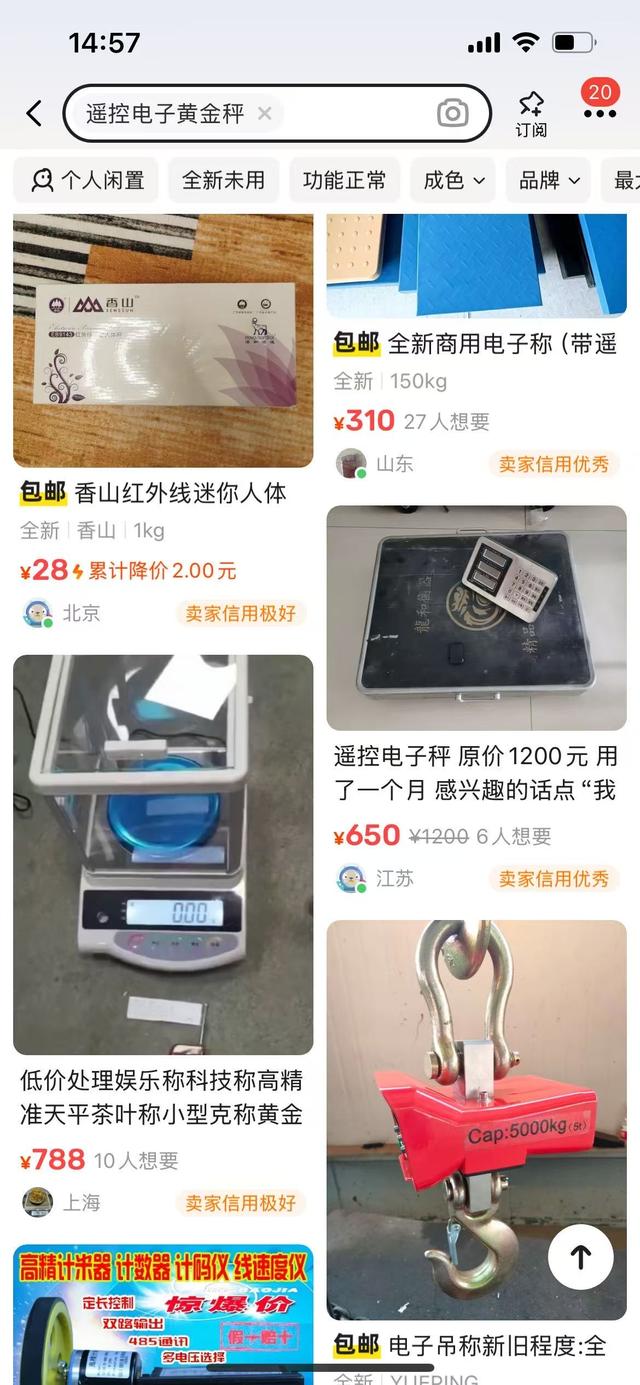This screenshot has height=1385, width=640.
Task: Go back using the arrow icon
Action: tap(34, 113)
